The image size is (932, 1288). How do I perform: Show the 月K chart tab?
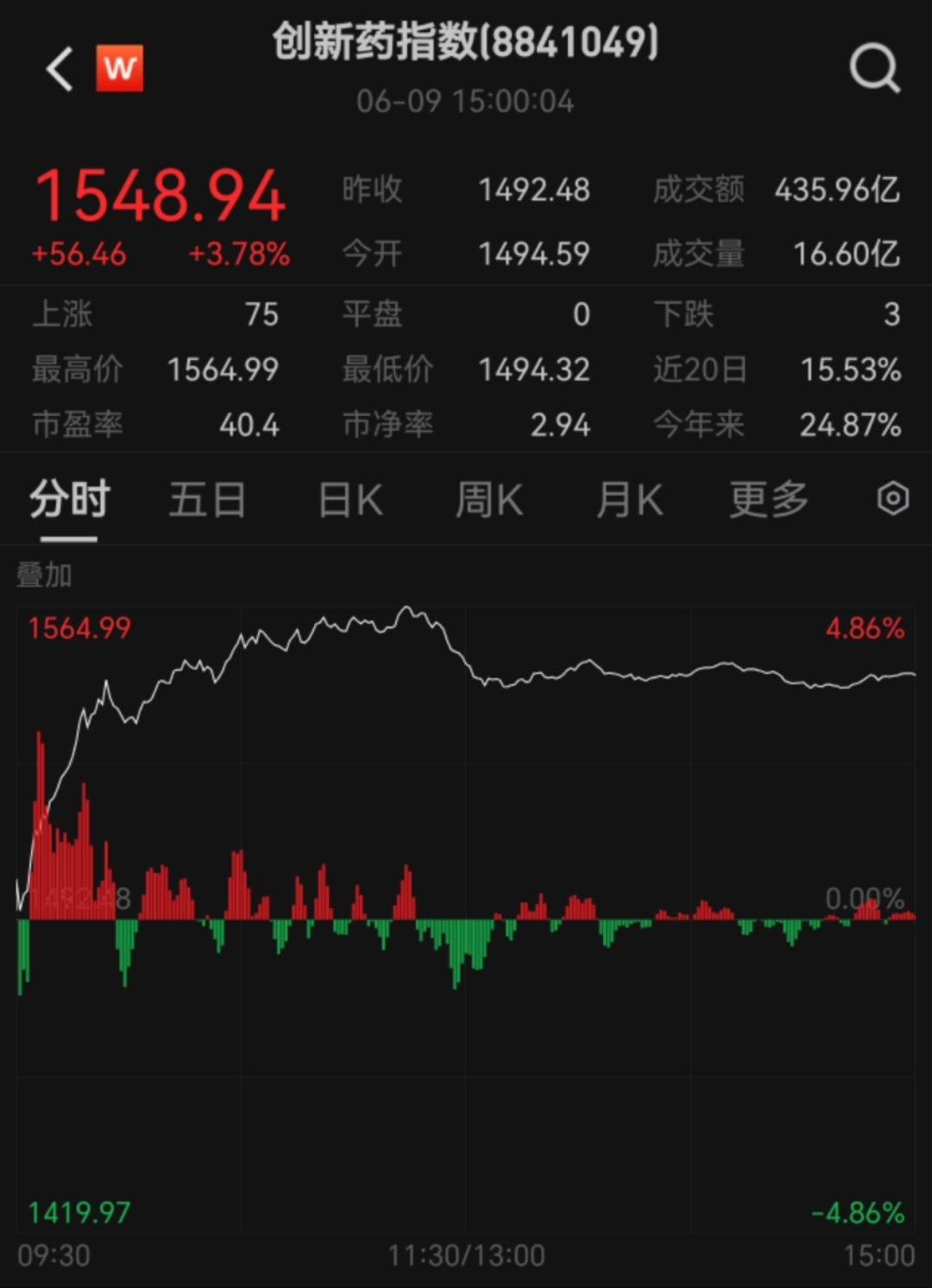tap(629, 500)
